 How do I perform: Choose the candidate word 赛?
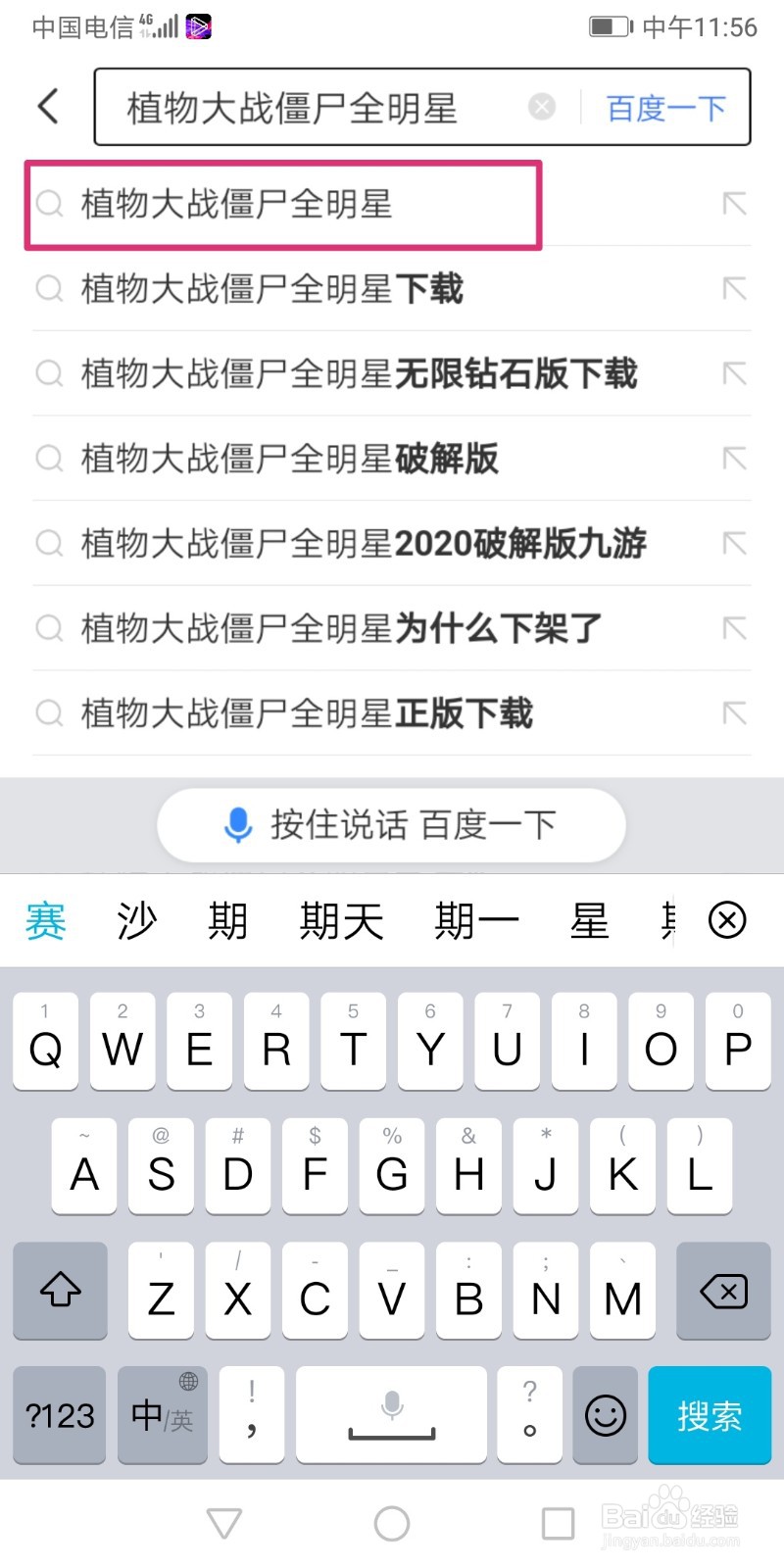coord(44,919)
